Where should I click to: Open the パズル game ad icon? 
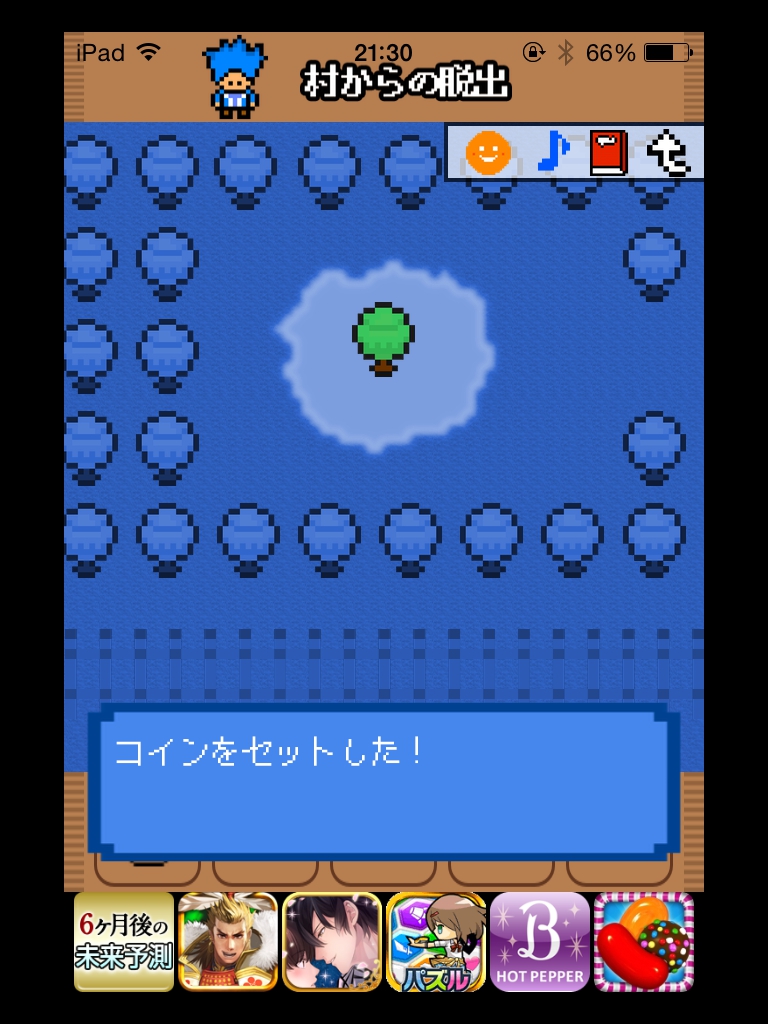click(x=436, y=942)
